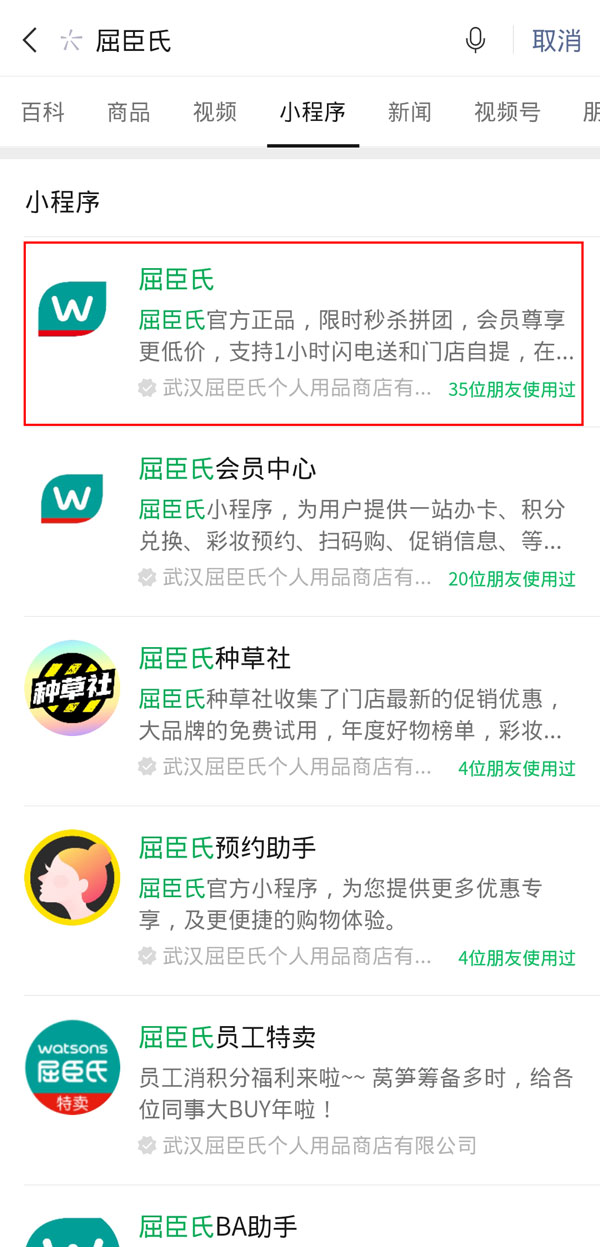Switch to the 商品 tab
The height and width of the screenshot is (1247, 600).
click(x=129, y=112)
